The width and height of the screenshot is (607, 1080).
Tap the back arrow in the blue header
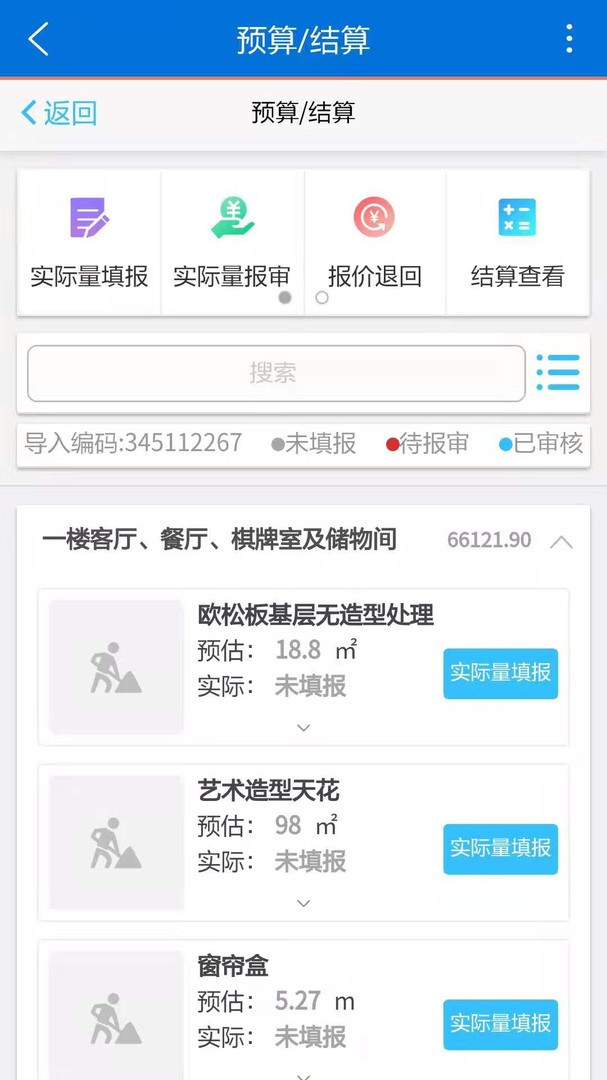click(39, 39)
